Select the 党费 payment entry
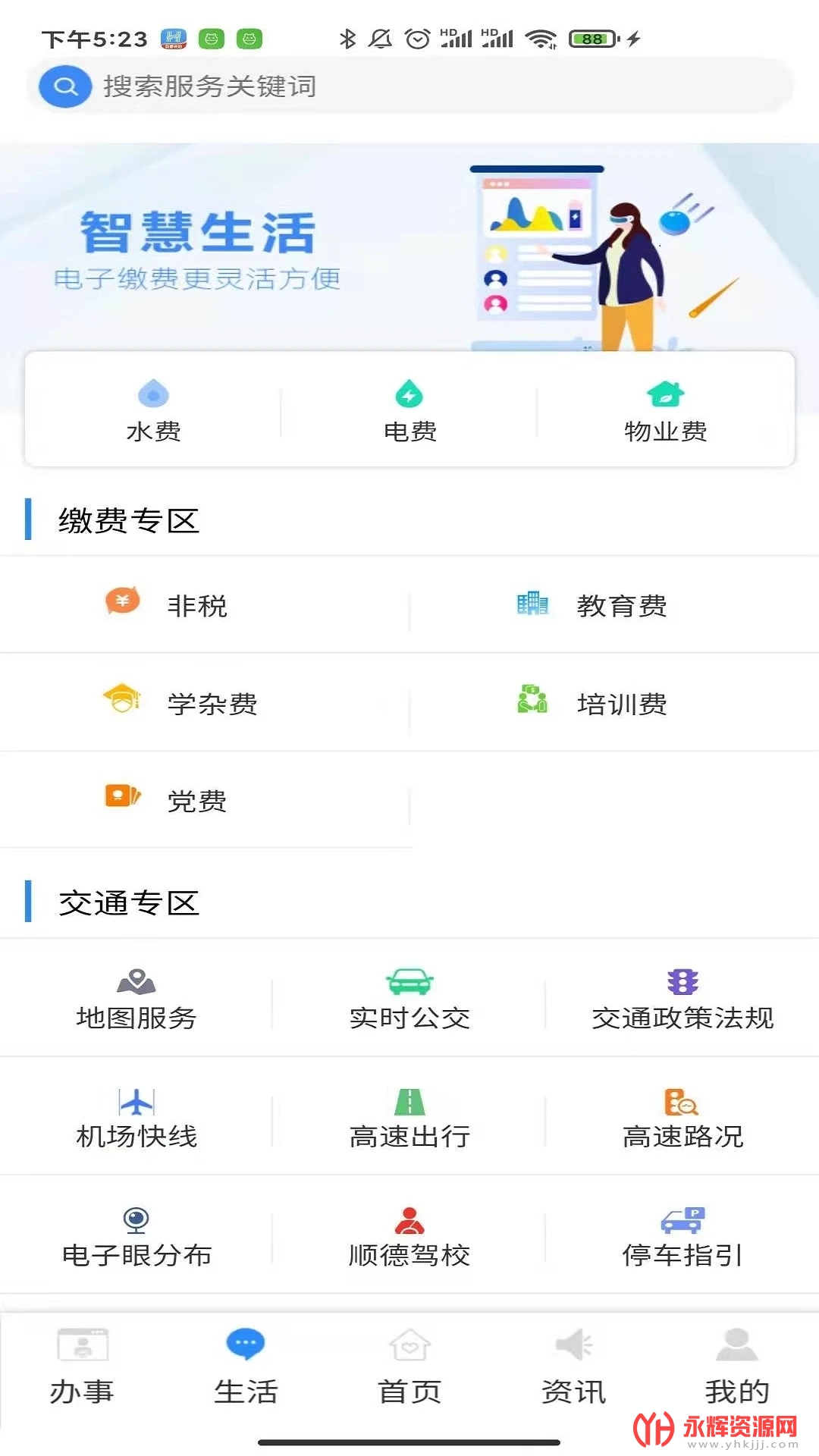This screenshot has width=819, height=1456. point(196,800)
